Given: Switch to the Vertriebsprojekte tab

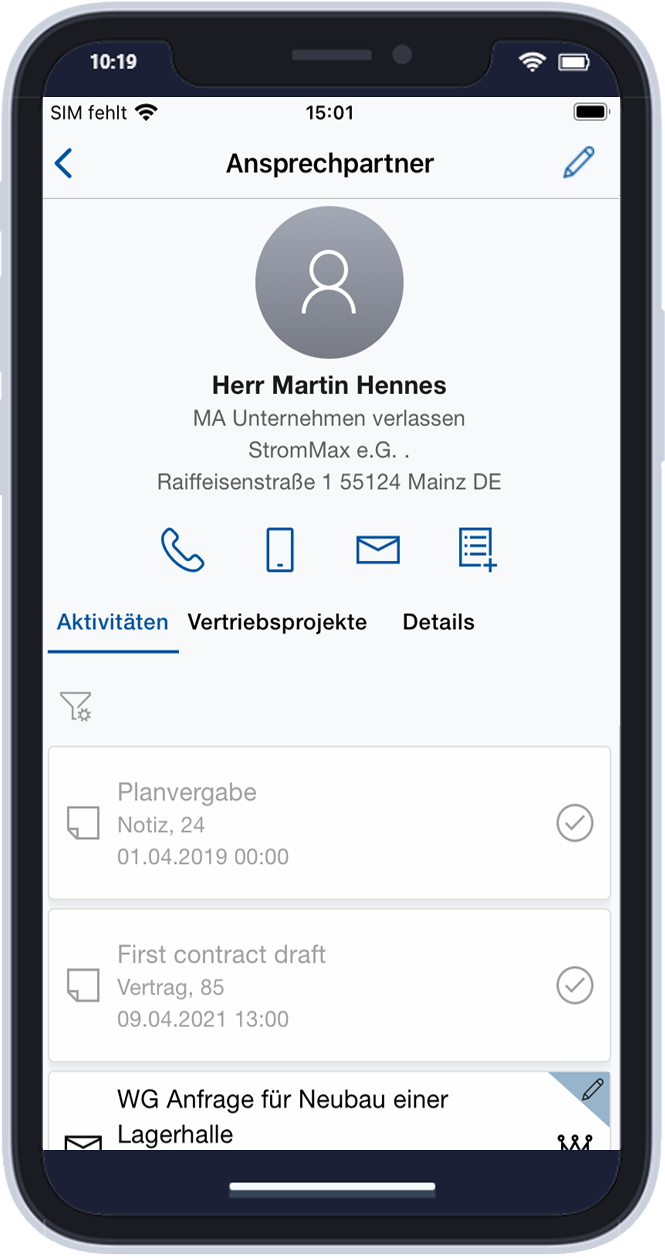Looking at the screenshot, I should (x=277, y=622).
